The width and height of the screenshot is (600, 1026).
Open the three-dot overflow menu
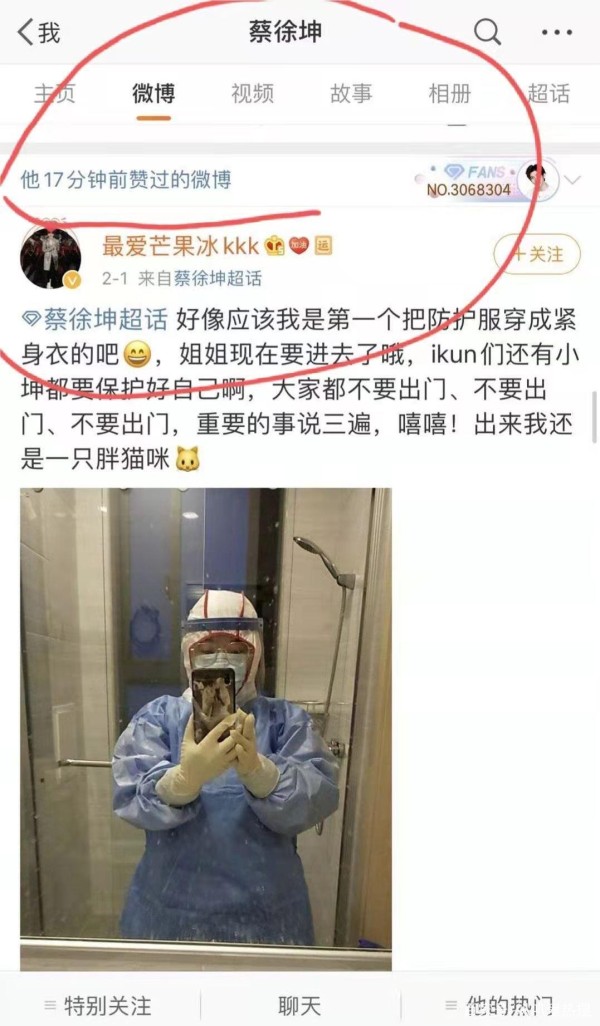tap(557, 32)
